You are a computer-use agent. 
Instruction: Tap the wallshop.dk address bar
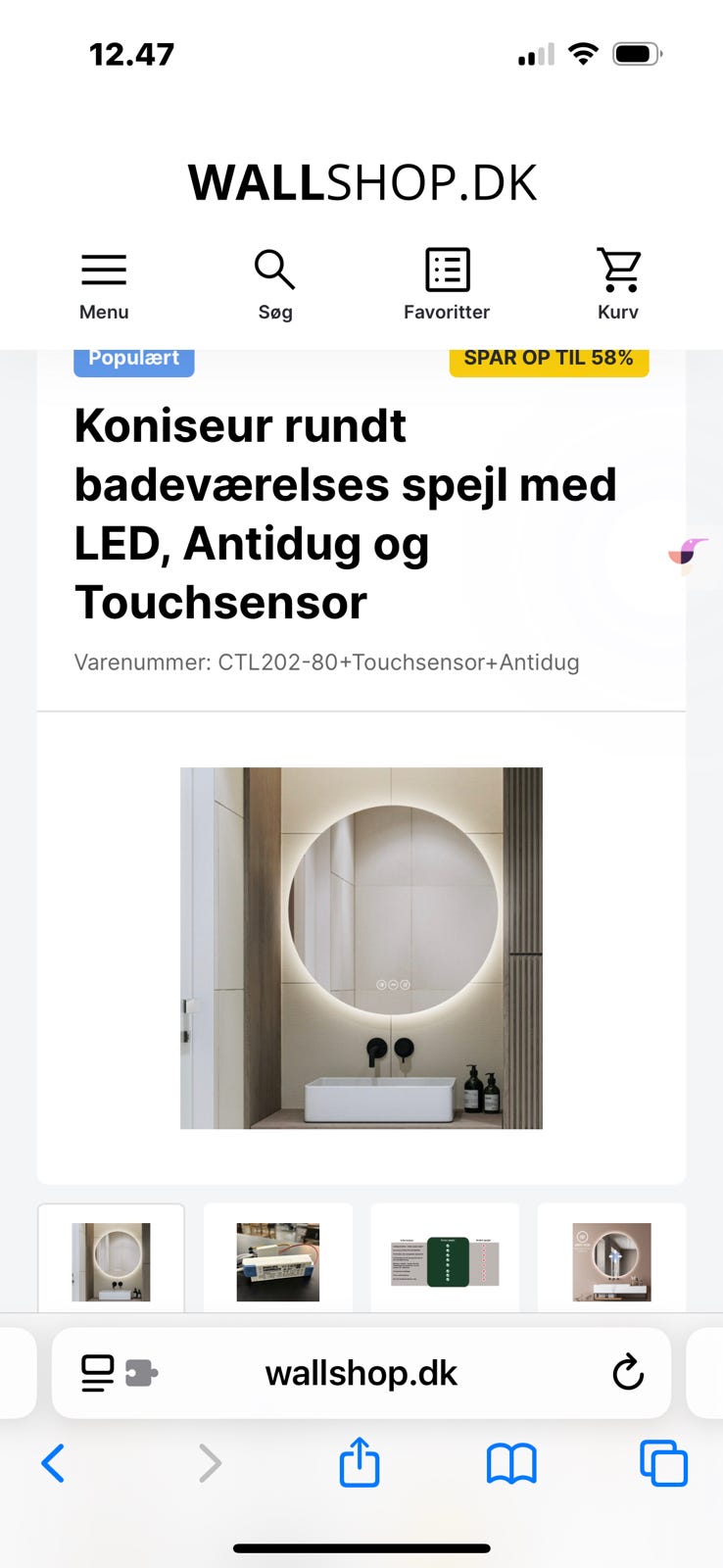(x=361, y=1372)
